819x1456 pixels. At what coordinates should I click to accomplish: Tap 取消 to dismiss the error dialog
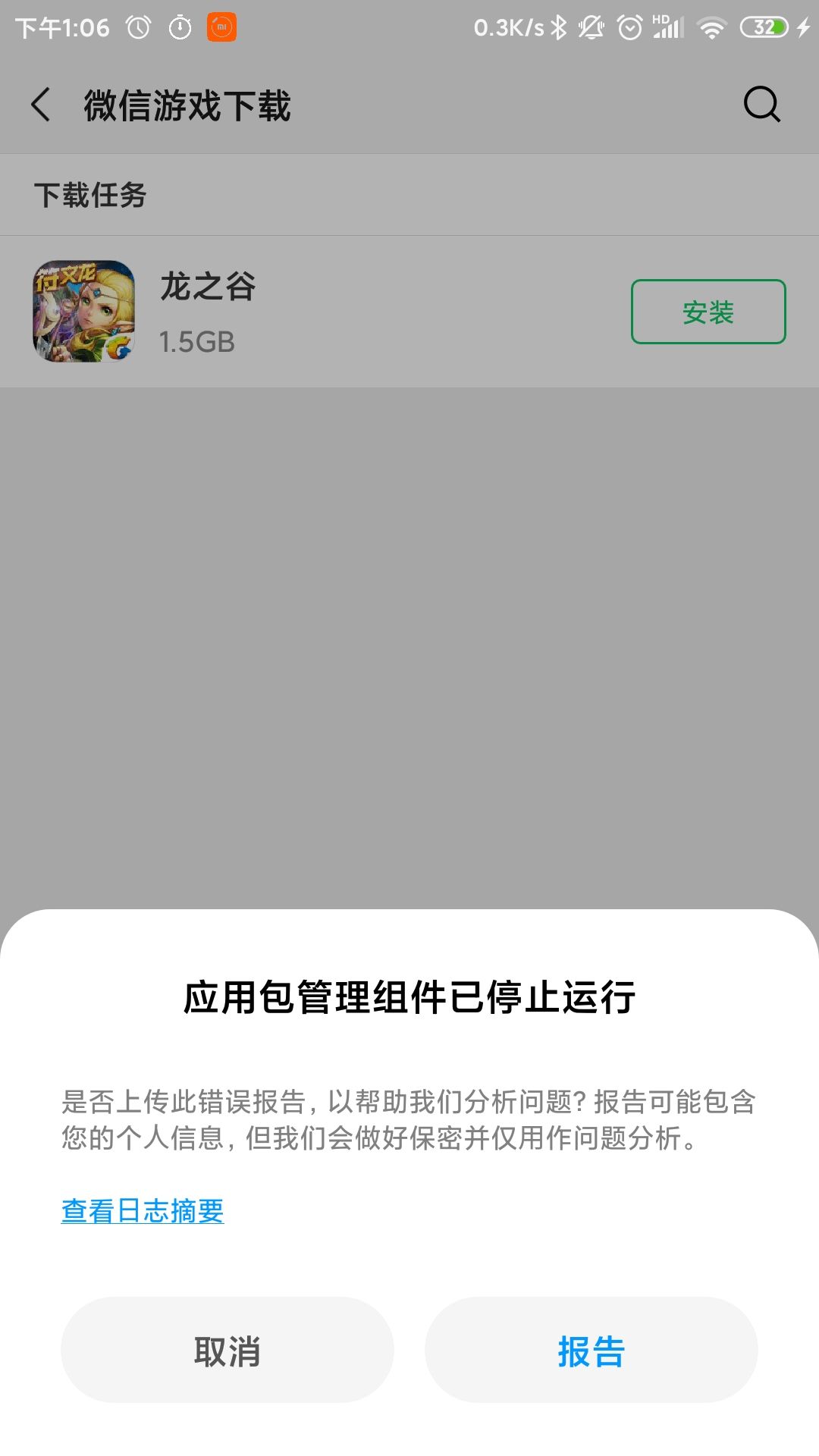tap(227, 1349)
